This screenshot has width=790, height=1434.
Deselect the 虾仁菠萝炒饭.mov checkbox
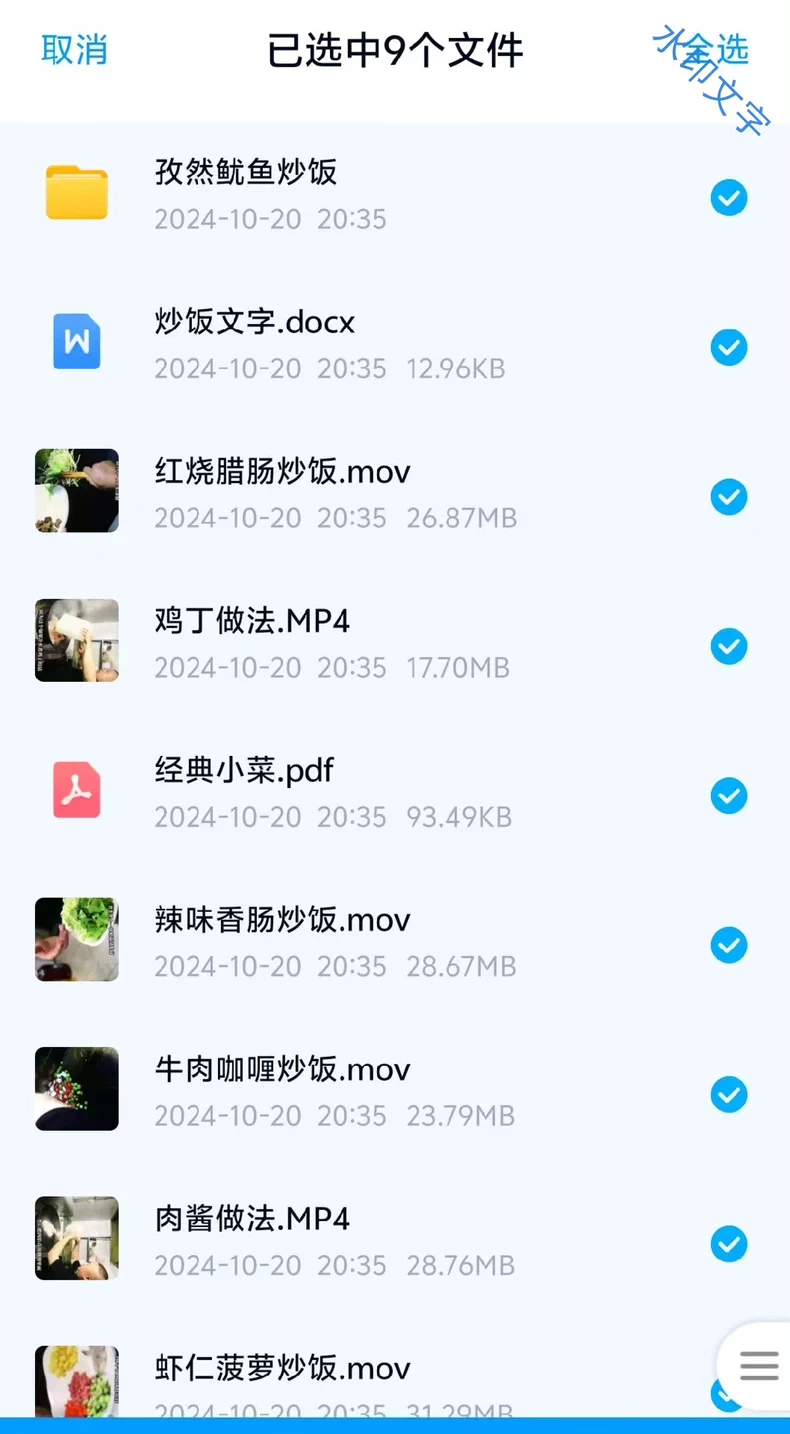(x=725, y=1393)
